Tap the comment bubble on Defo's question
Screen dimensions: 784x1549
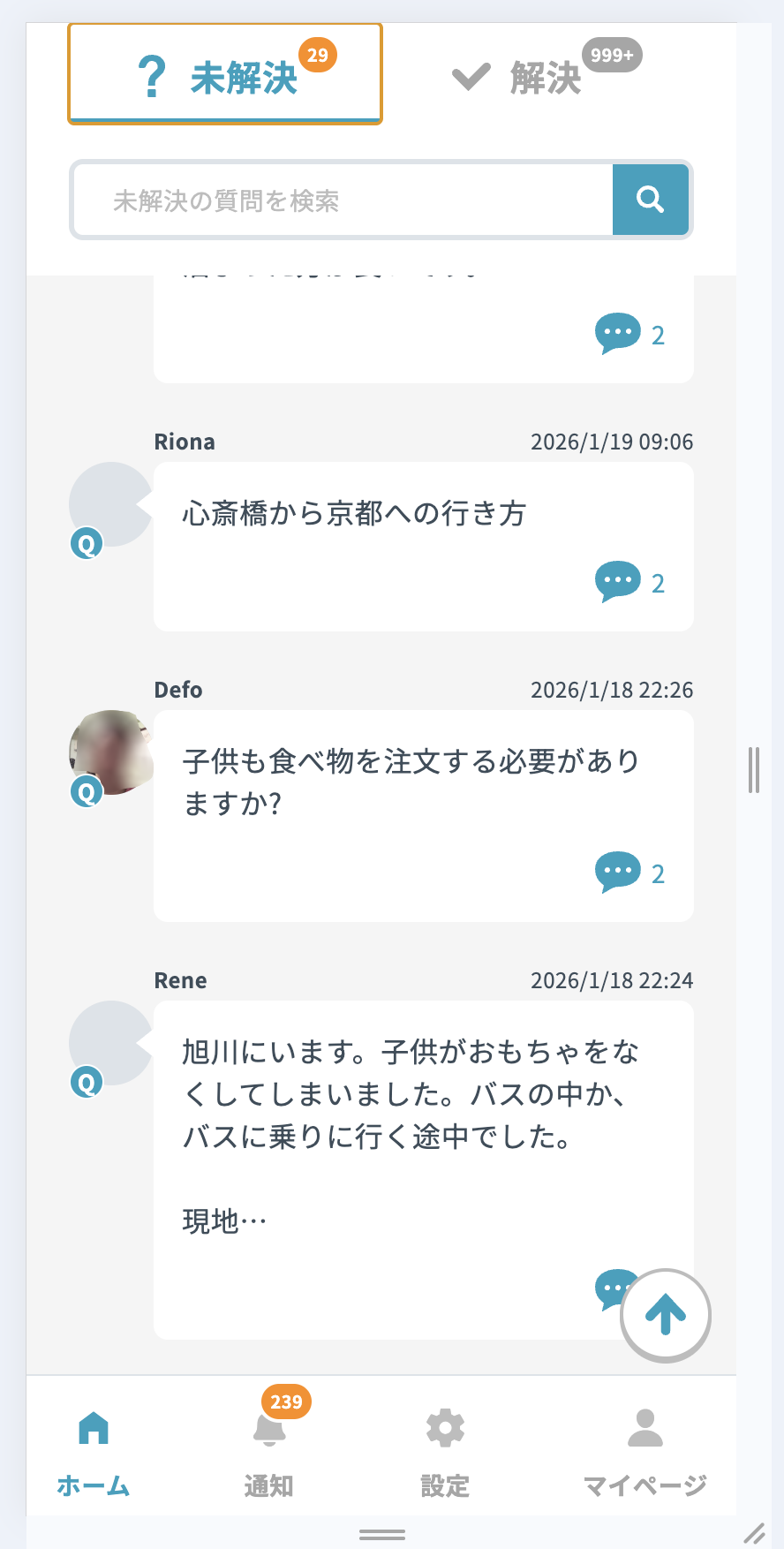click(x=619, y=871)
